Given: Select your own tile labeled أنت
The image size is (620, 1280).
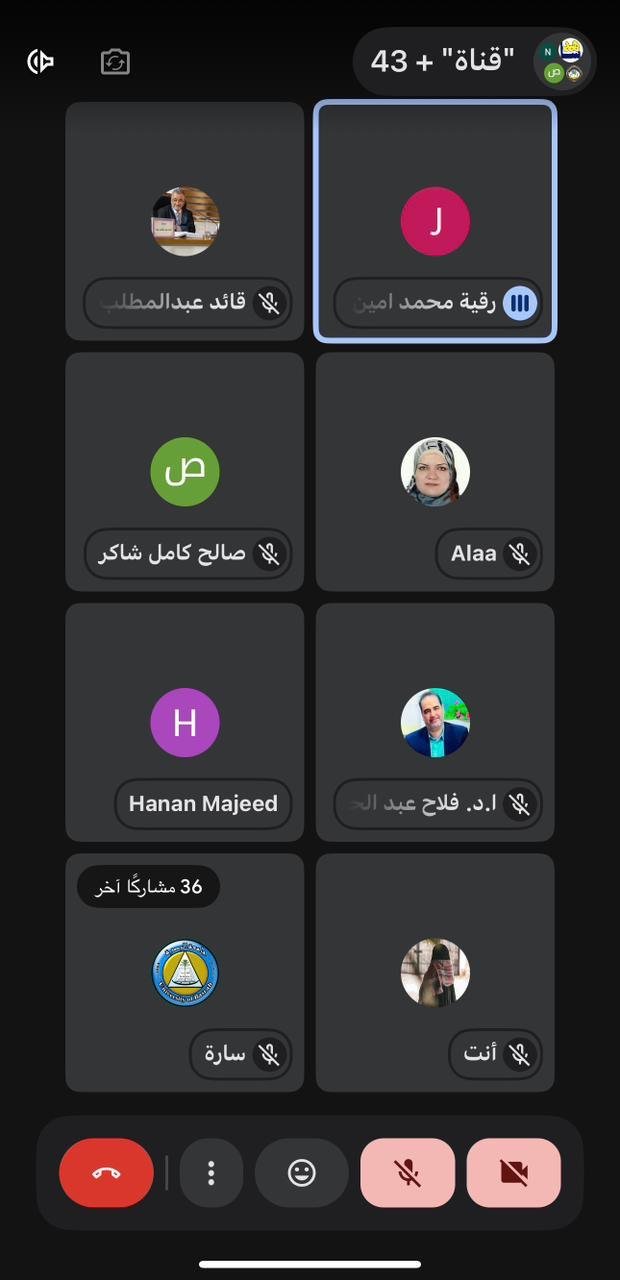Looking at the screenshot, I should point(435,972).
